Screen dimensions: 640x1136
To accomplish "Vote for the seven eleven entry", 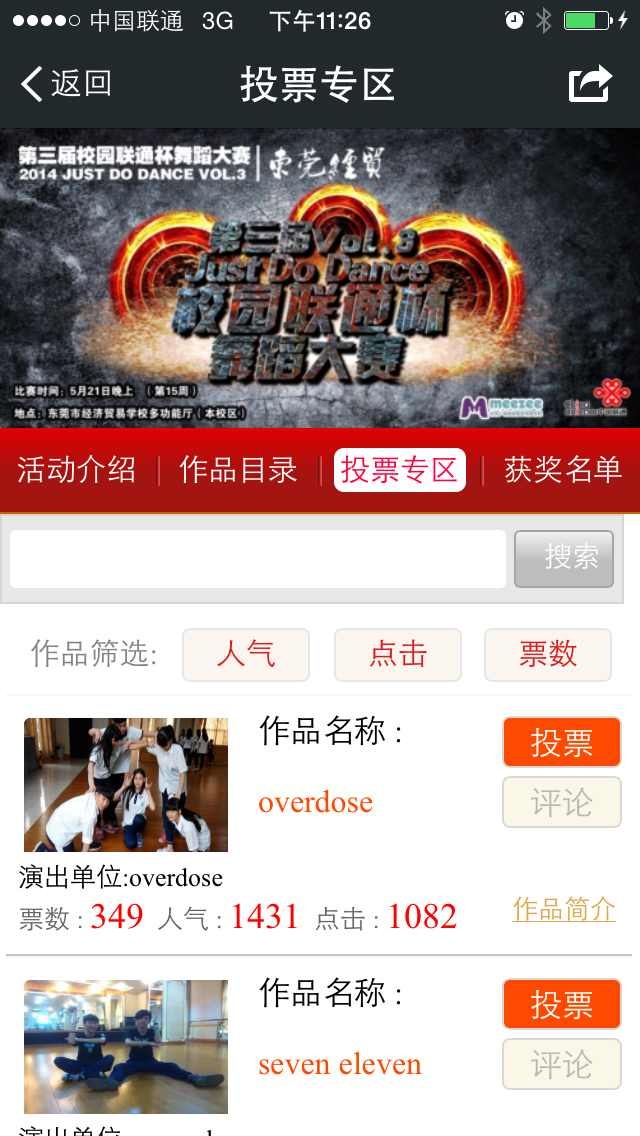I will 561,1004.
